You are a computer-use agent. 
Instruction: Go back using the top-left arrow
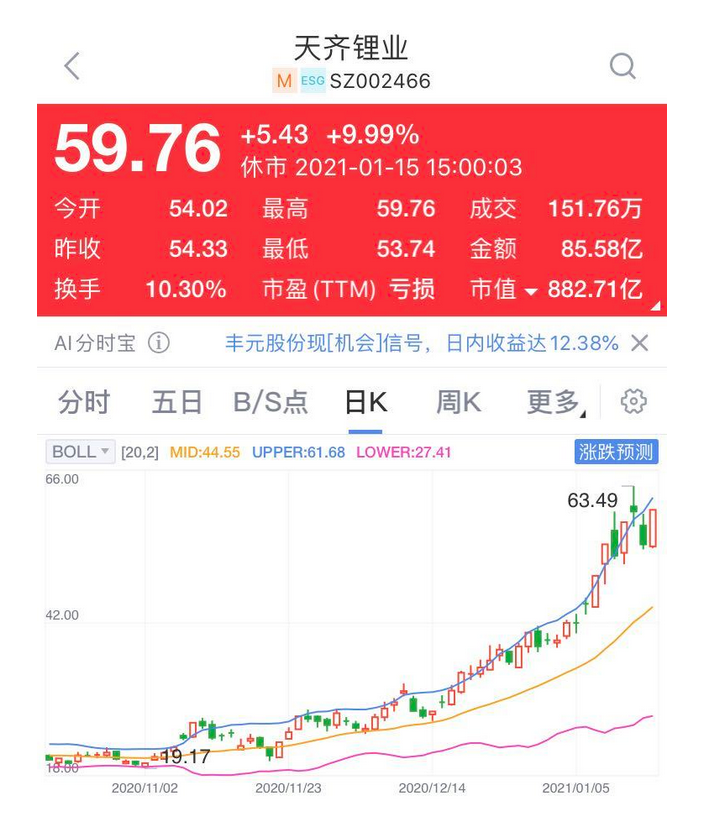pos(72,67)
